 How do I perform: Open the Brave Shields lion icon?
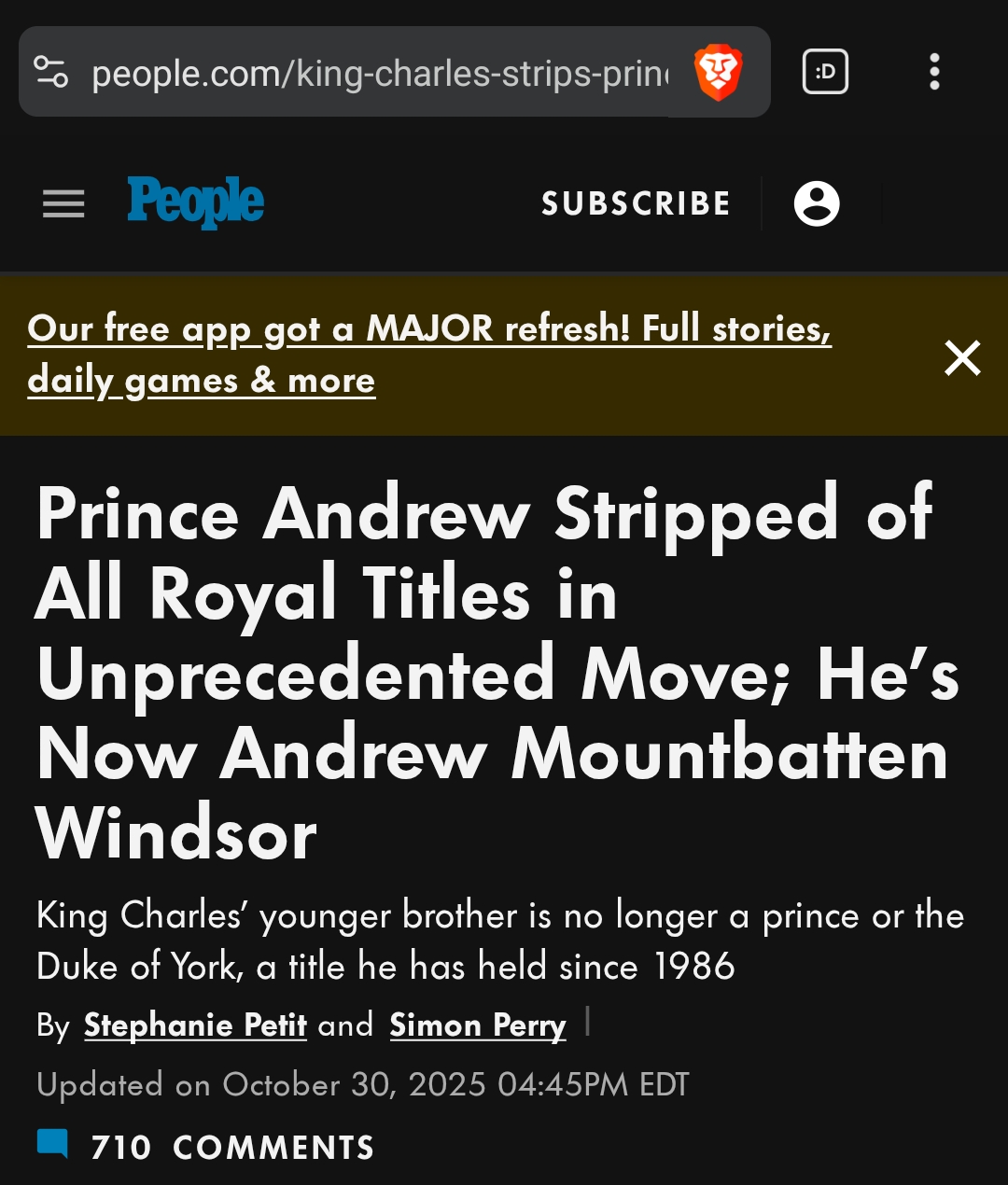[718, 73]
